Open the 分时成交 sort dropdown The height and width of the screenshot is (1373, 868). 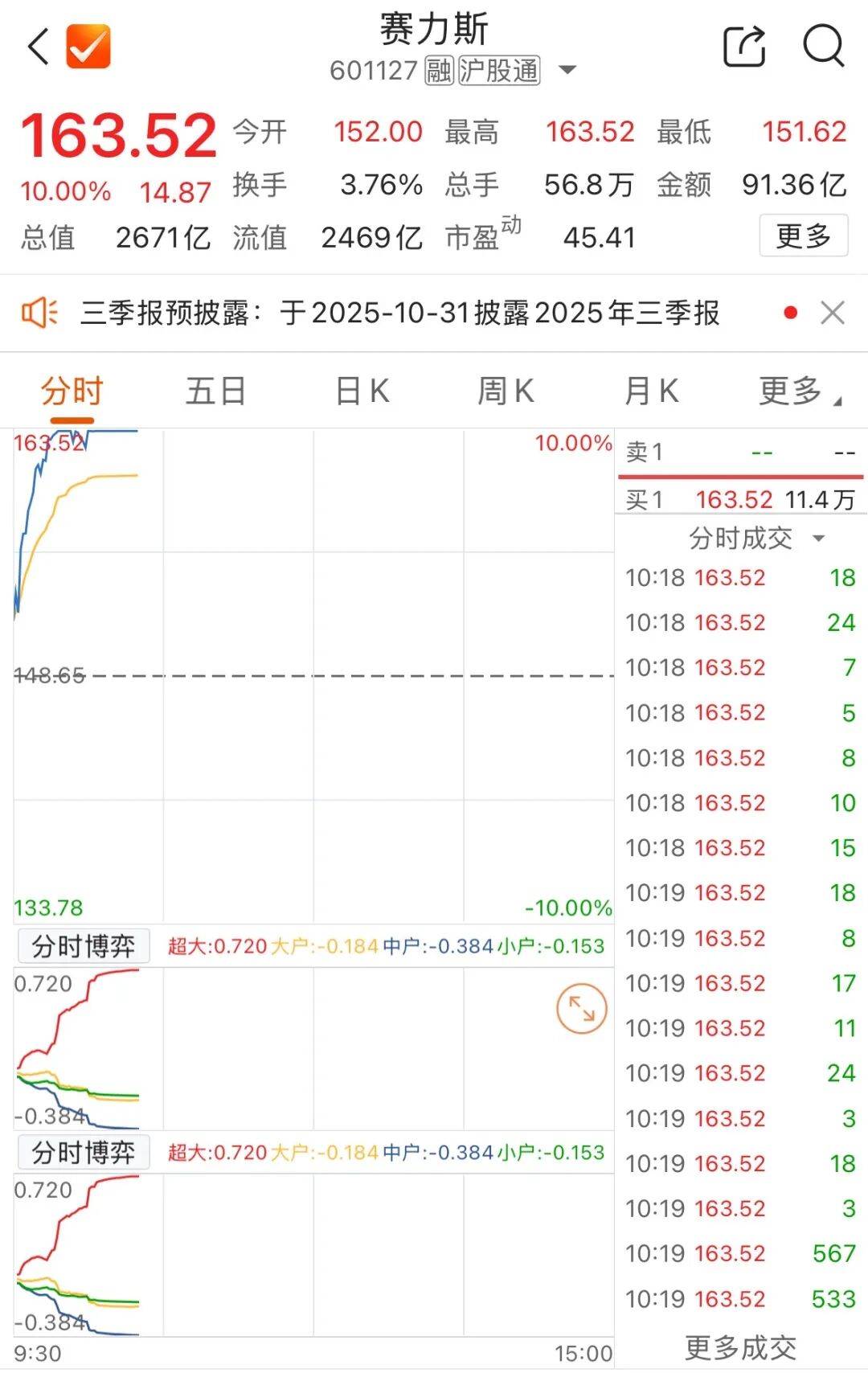tap(818, 539)
